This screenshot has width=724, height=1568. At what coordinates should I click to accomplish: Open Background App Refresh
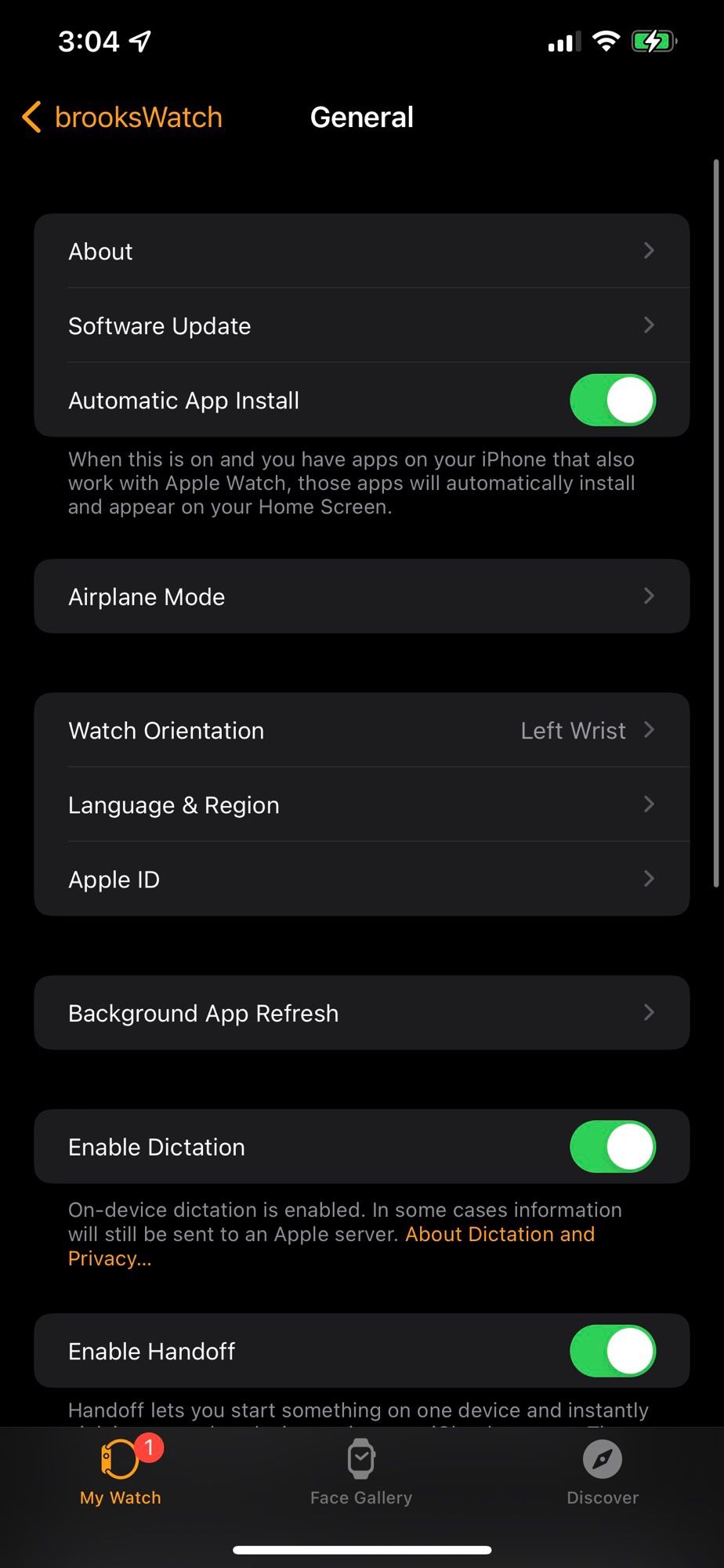click(361, 1013)
